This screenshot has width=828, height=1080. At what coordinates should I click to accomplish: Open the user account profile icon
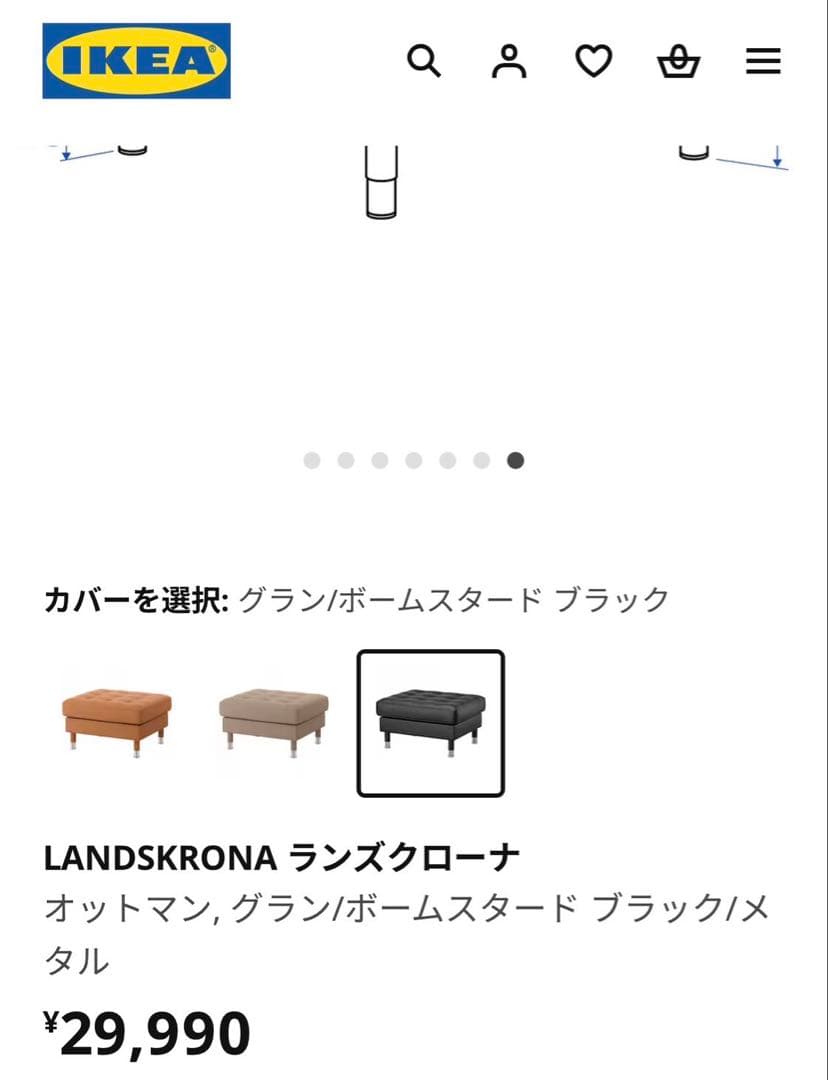click(x=509, y=62)
